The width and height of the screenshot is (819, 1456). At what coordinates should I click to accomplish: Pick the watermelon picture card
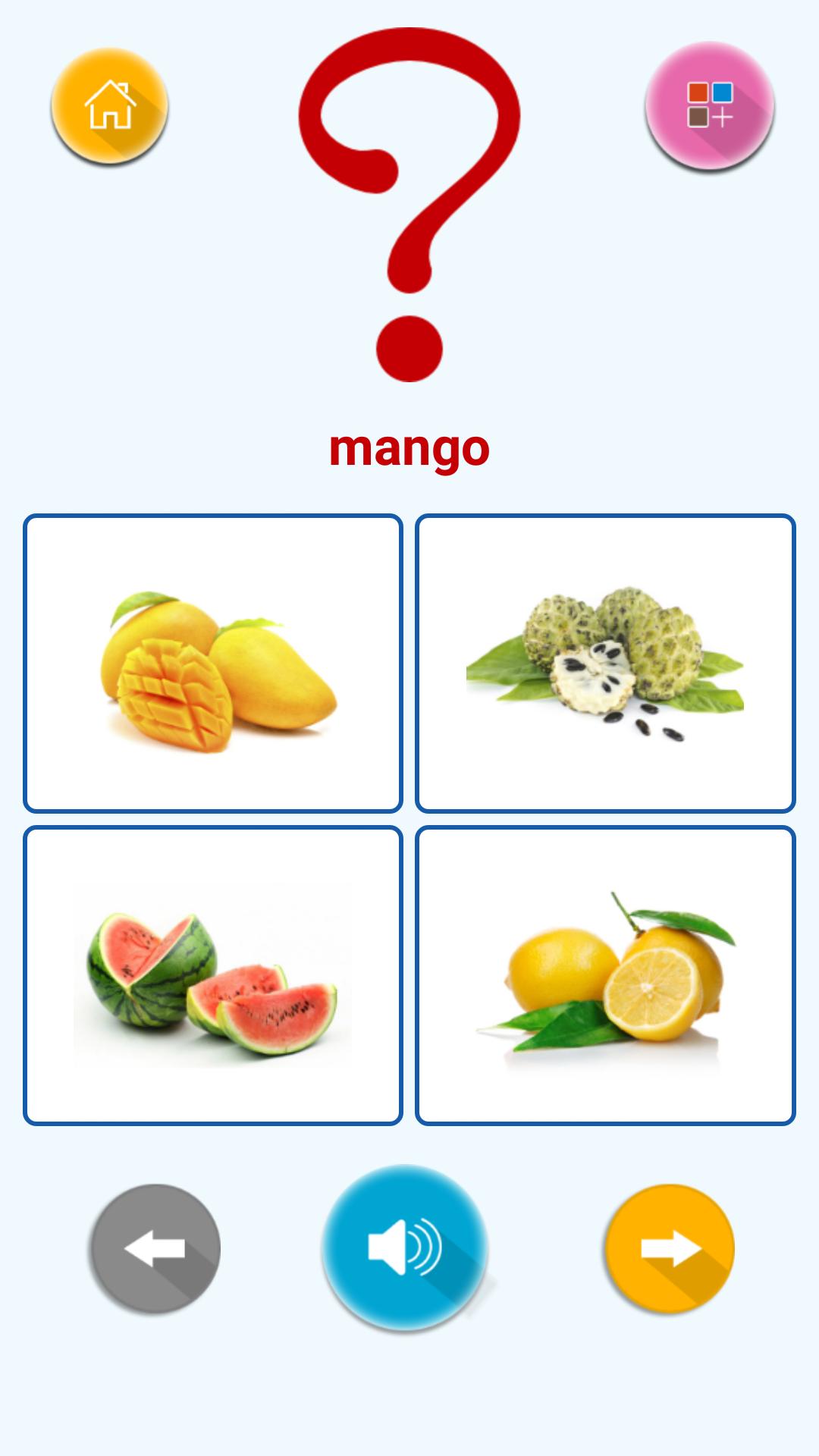[213, 975]
